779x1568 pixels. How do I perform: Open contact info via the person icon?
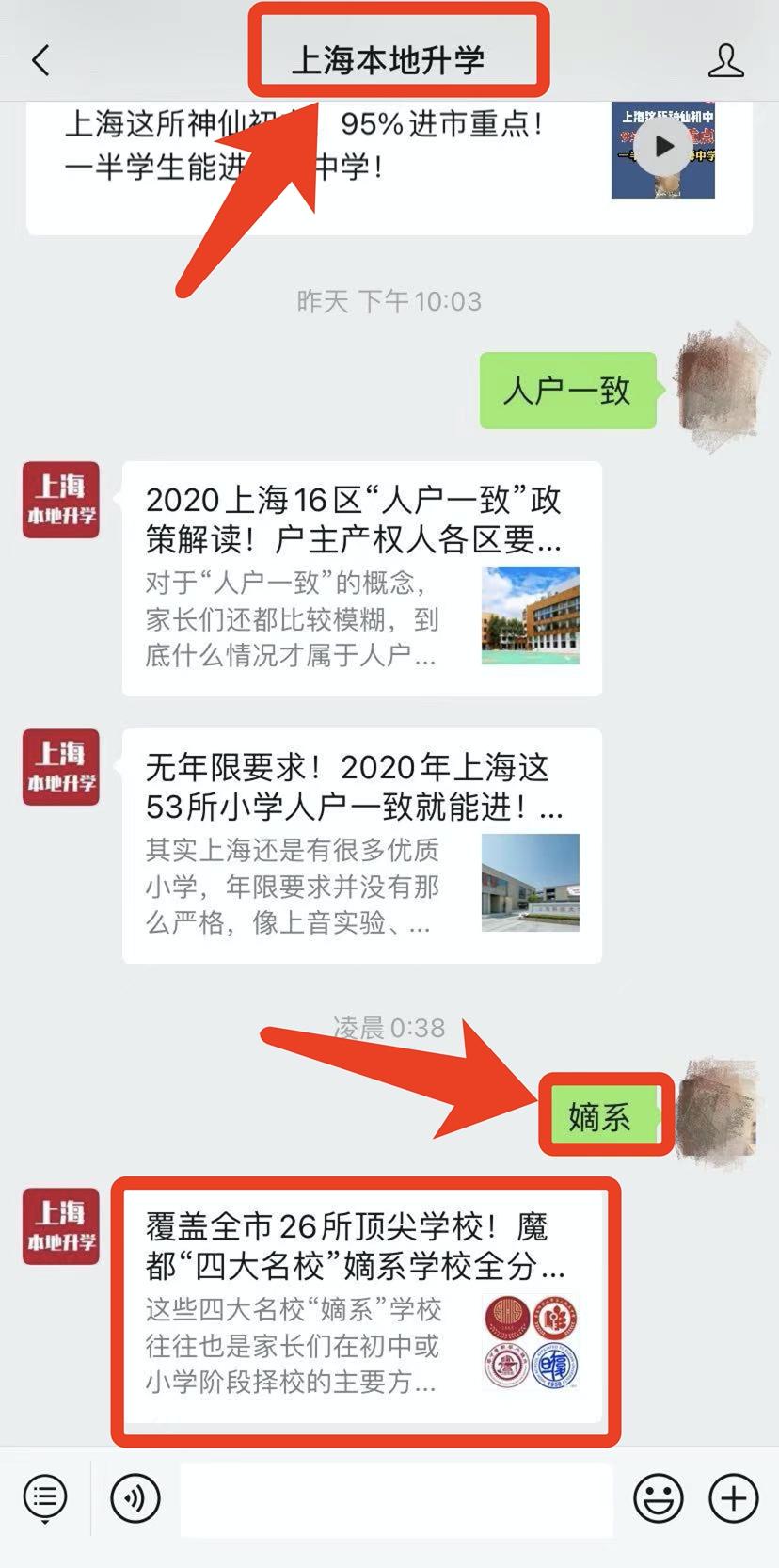pos(724,58)
